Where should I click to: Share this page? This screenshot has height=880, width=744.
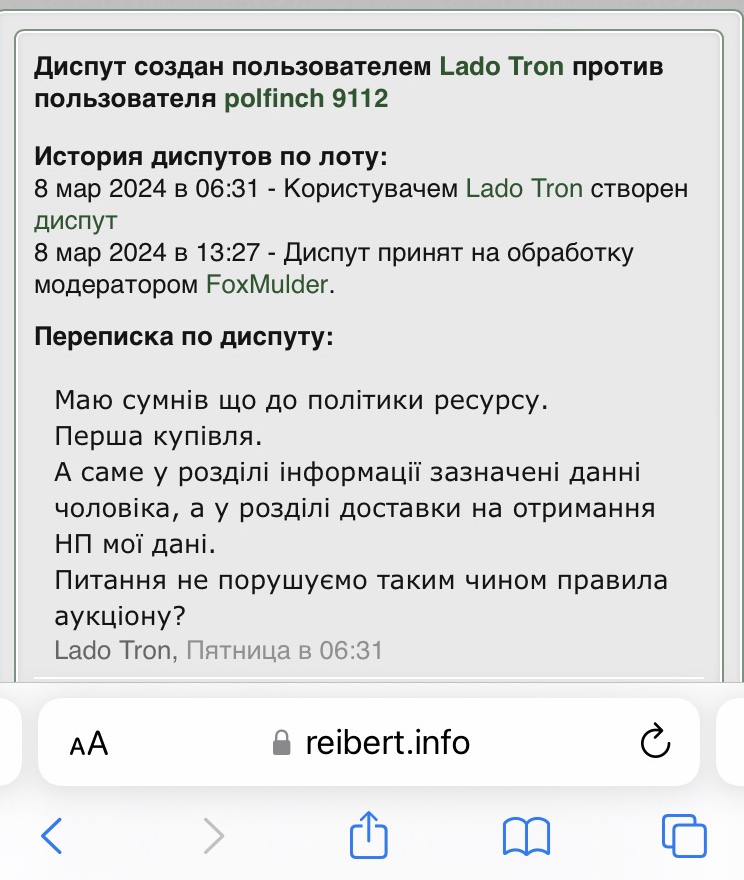(368, 833)
